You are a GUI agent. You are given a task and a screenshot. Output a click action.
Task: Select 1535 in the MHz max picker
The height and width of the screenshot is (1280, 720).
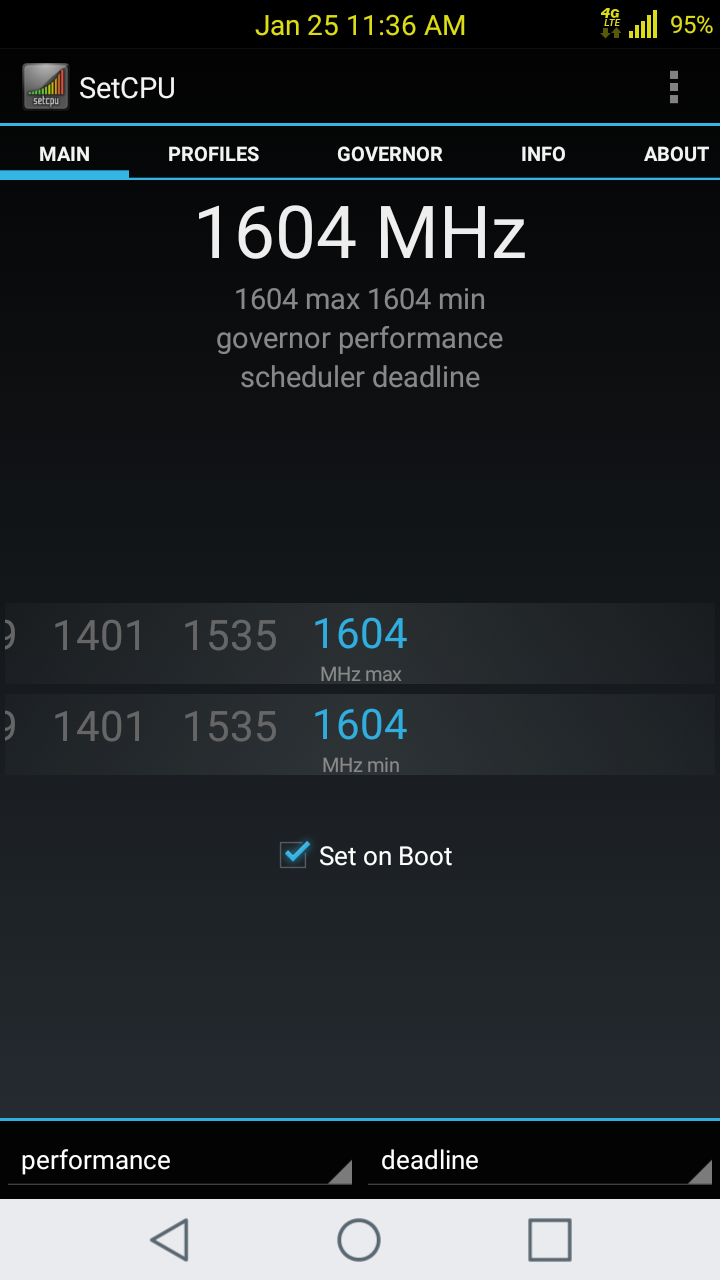pyautogui.click(x=230, y=636)
